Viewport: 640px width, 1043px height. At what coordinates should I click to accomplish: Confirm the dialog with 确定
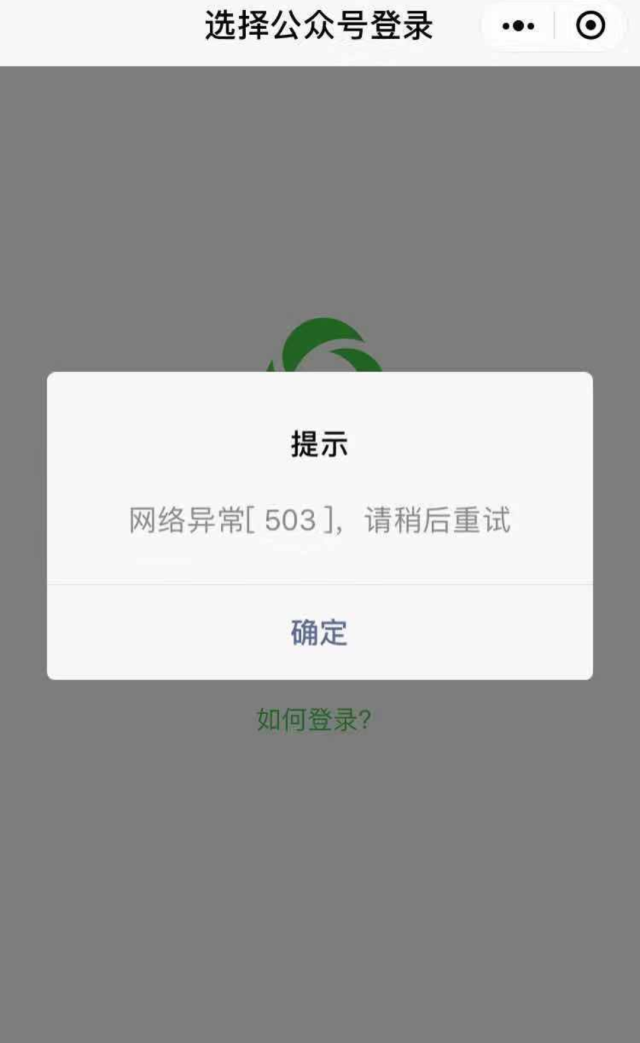pos(319,632)
